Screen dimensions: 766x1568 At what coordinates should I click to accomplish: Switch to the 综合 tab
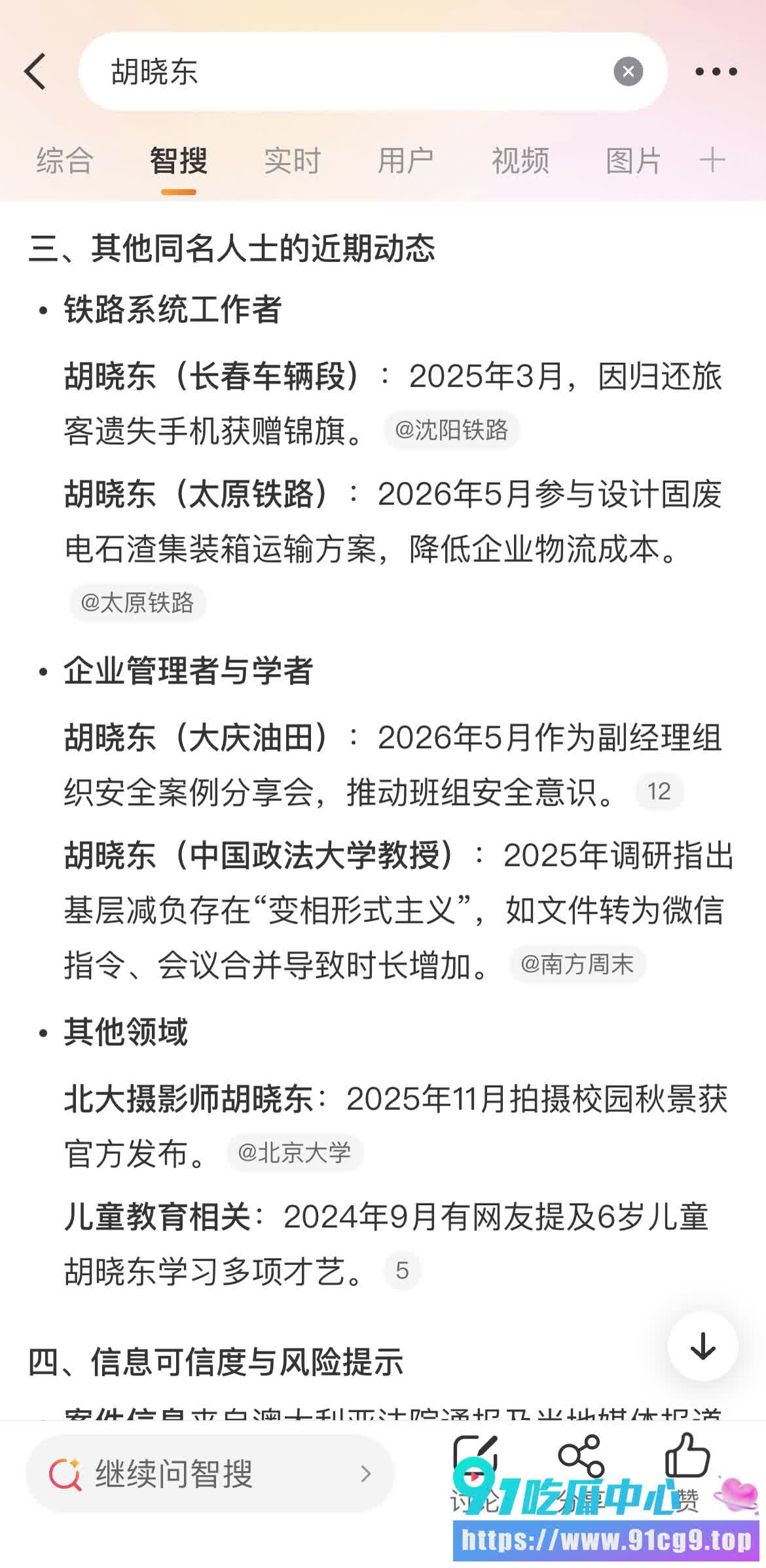point(65,160)
